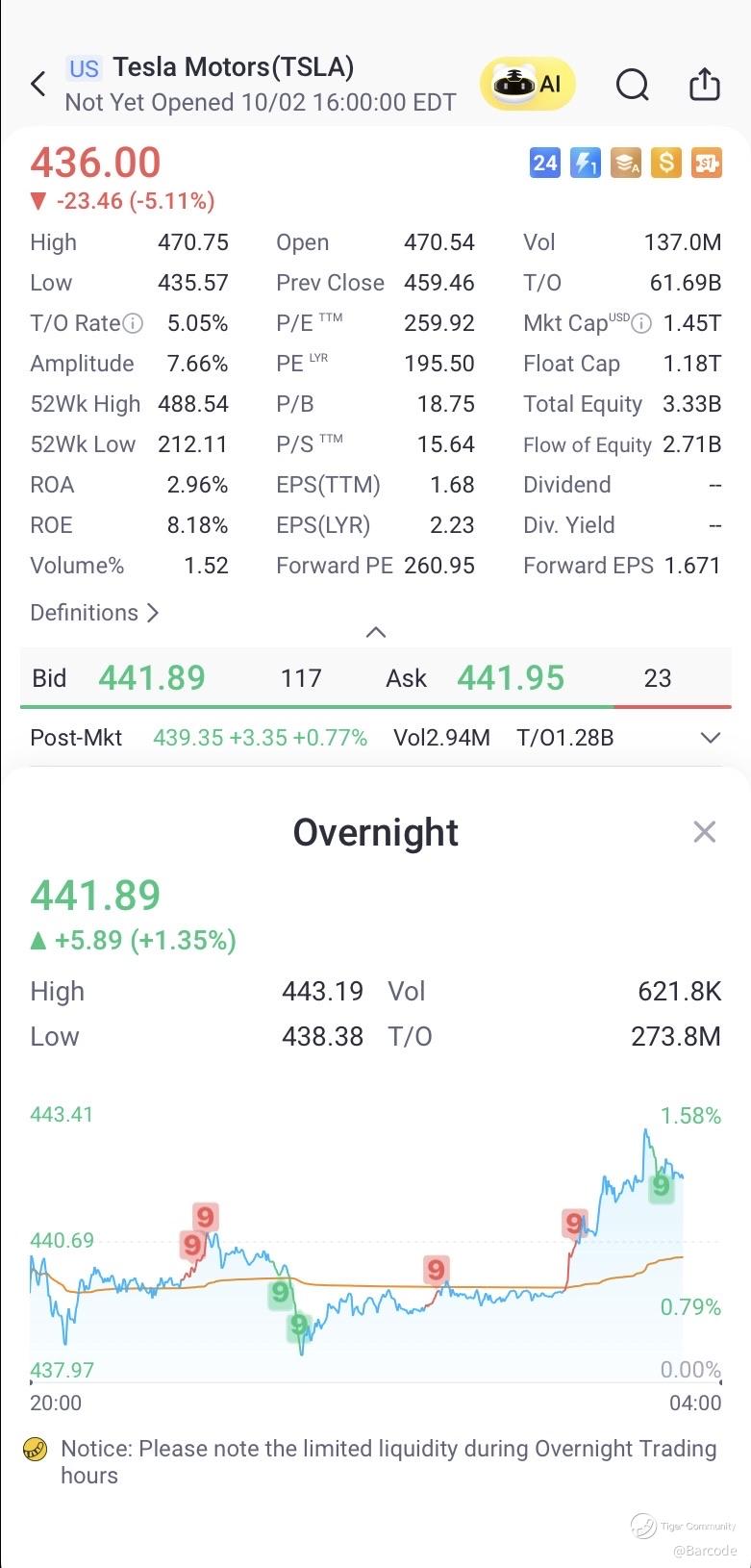Show info about Mkt Cap
The image size is (751, 1568).
(x=641, y=323)
